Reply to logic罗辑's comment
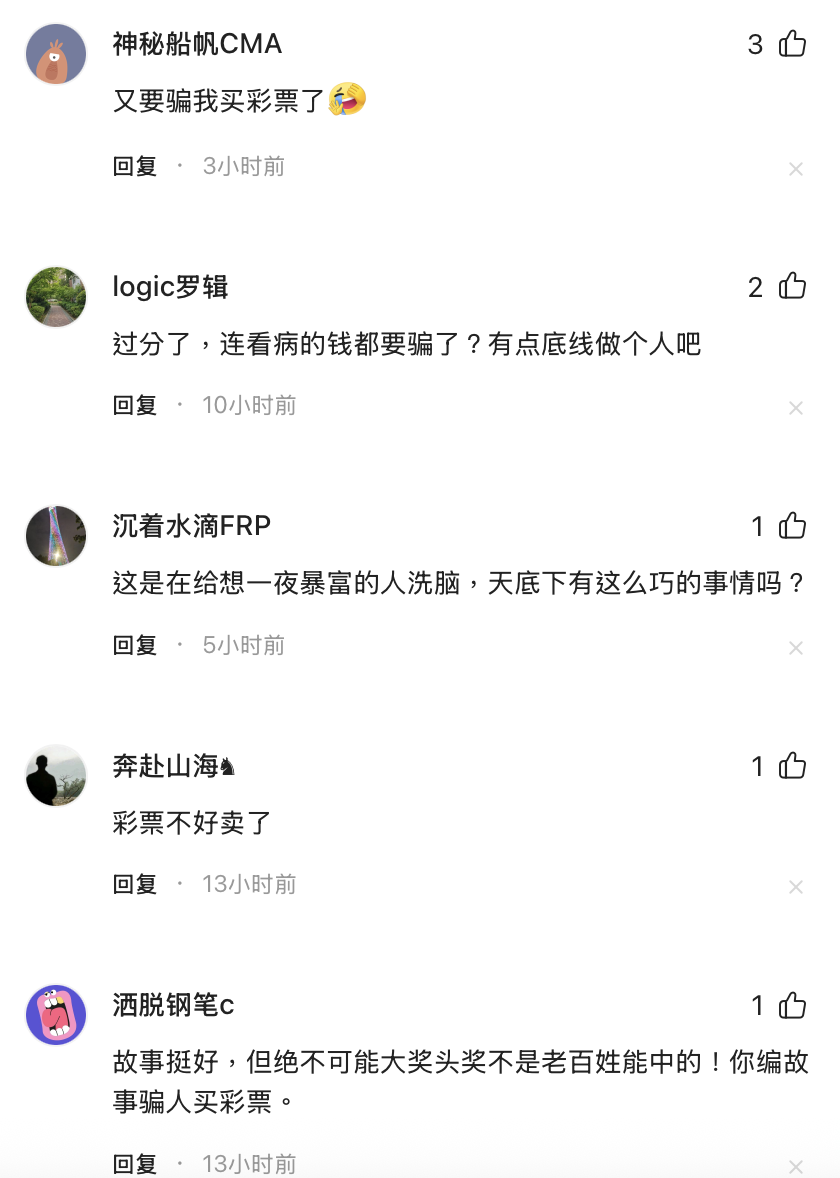 [135, 405]
